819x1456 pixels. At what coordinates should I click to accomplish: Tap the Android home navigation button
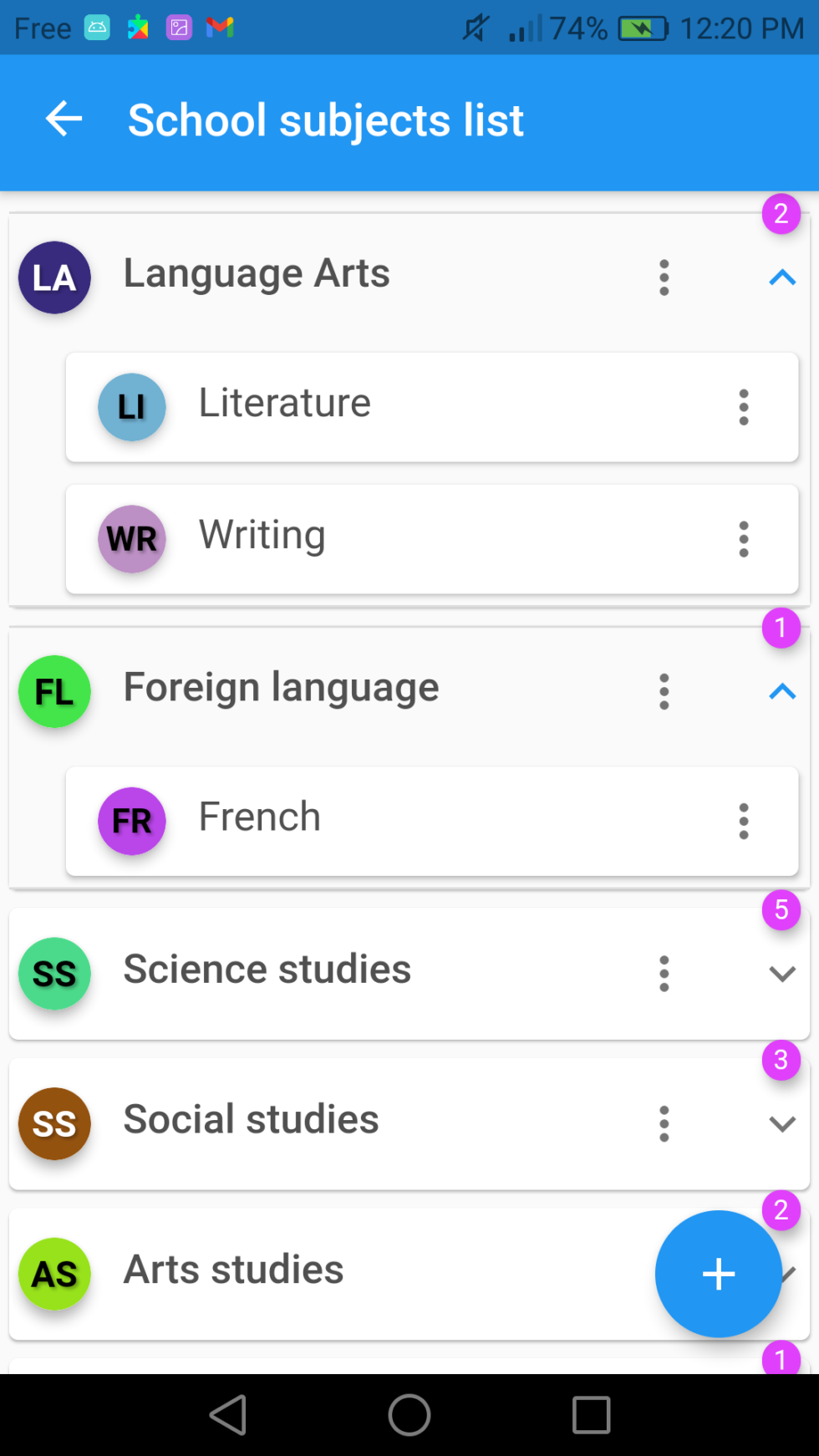tap(409, 1414)
